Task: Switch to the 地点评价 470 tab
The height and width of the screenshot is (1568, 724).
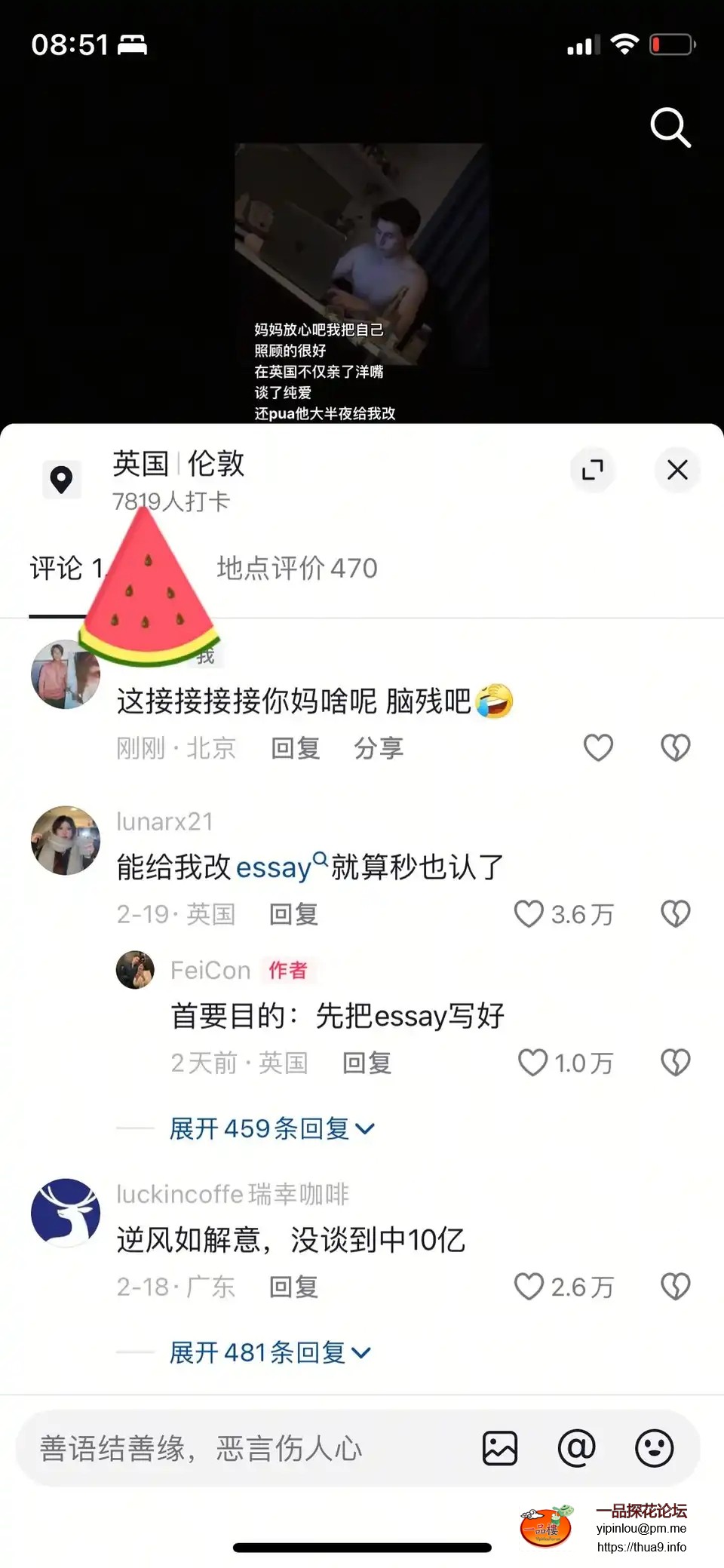Action: pos(296,569)
